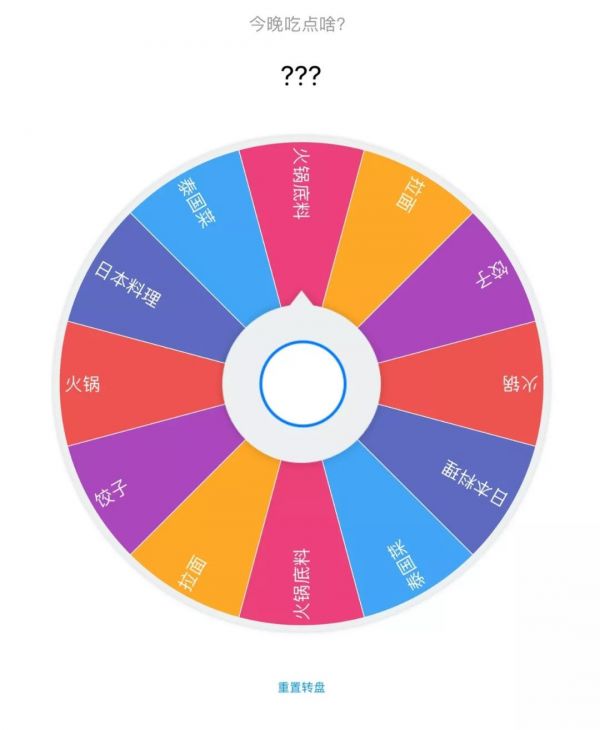Tap the center button to spin the wheel
The image size is (600, 730).
pos(302,380)
